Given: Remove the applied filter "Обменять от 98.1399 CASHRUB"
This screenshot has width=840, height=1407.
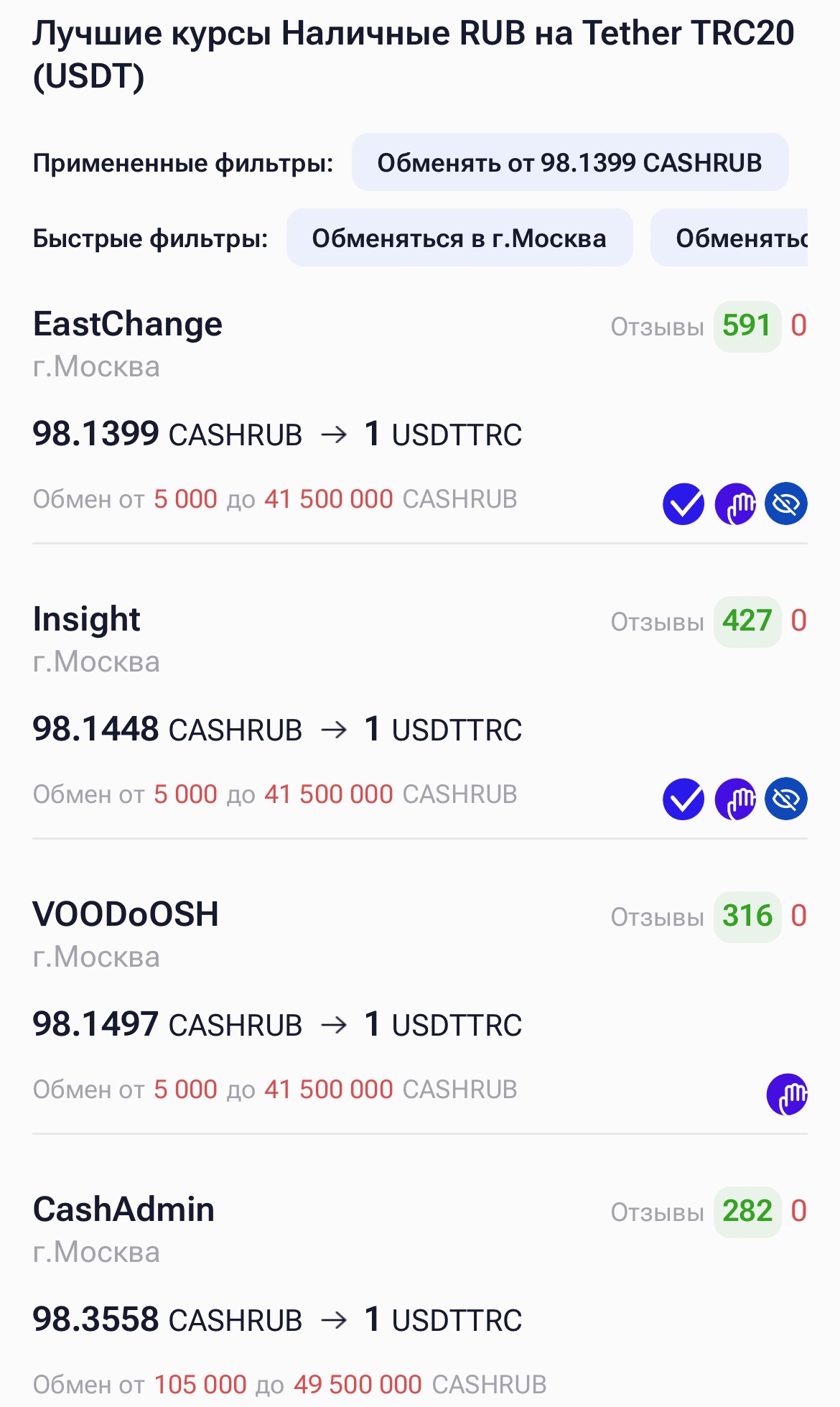Looking at the screenshot, I should tap(569, 162).
